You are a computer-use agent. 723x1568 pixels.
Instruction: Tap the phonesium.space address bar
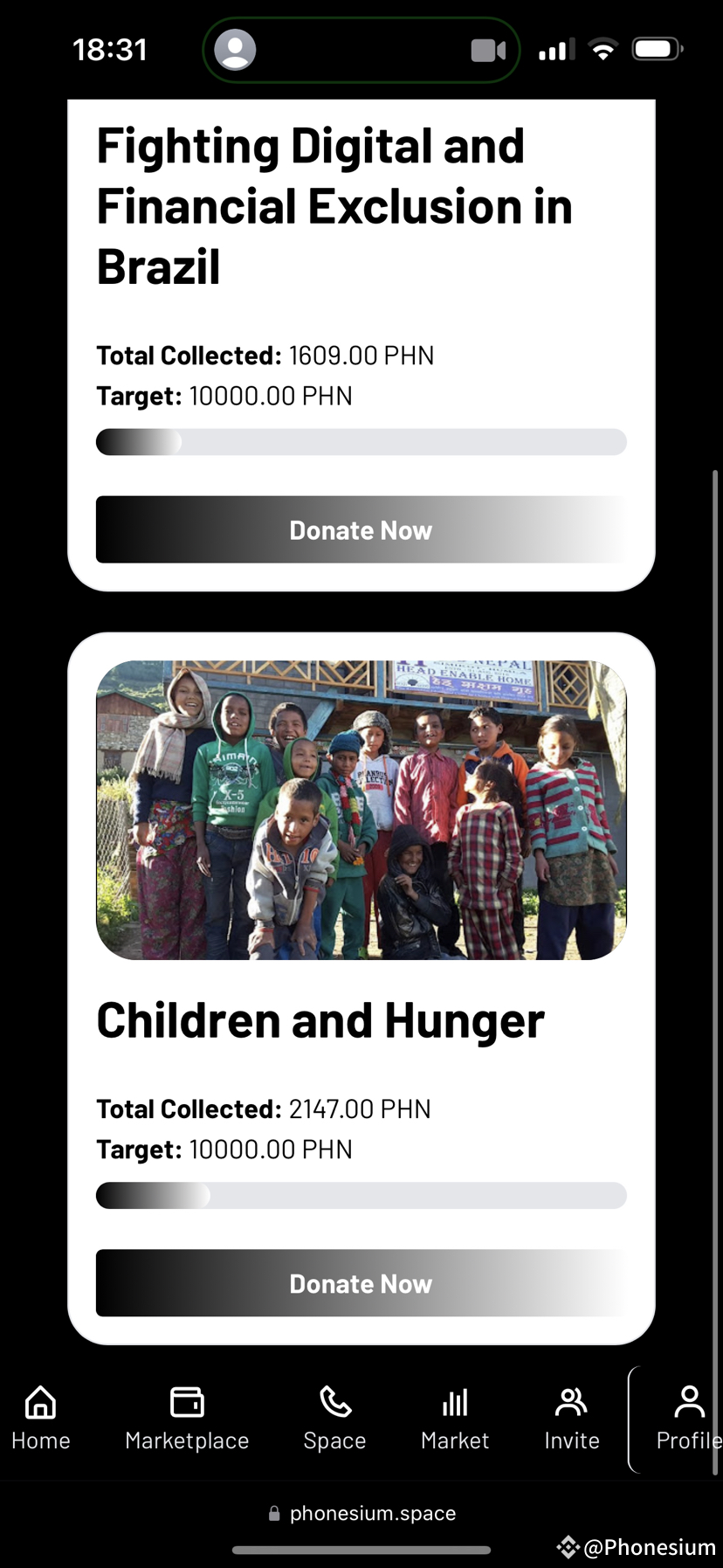click(x=361, y=1513)
